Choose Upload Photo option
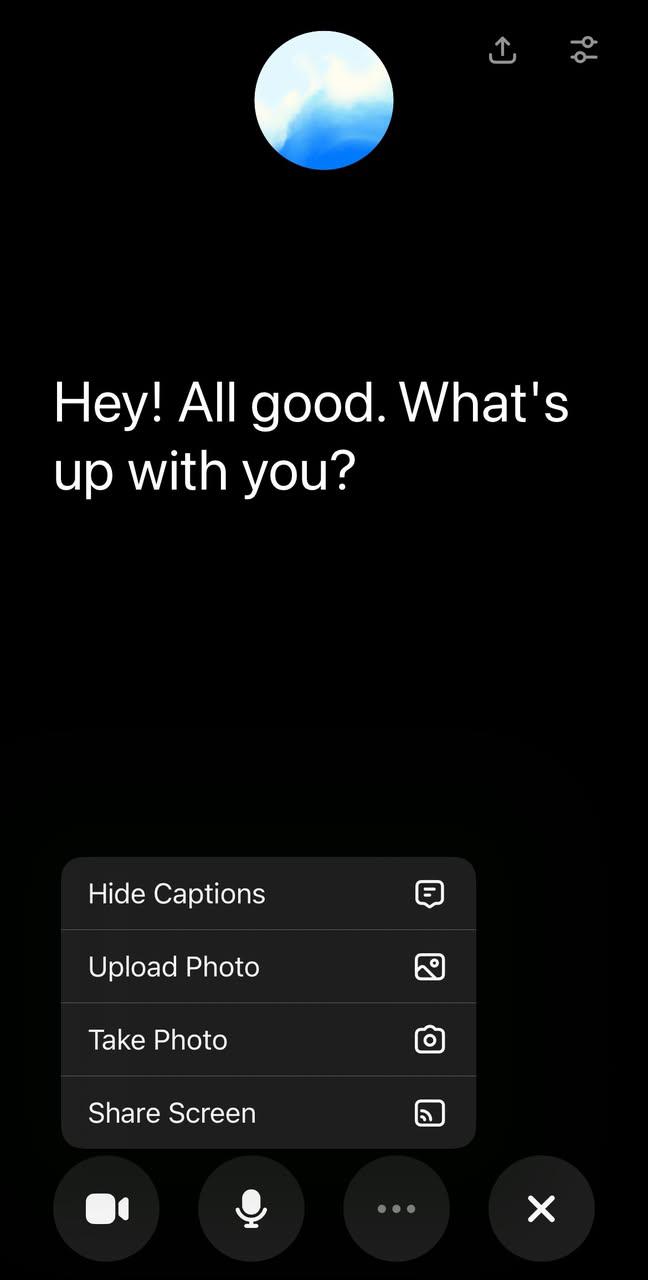648x1280 pixels. point(268,966)
